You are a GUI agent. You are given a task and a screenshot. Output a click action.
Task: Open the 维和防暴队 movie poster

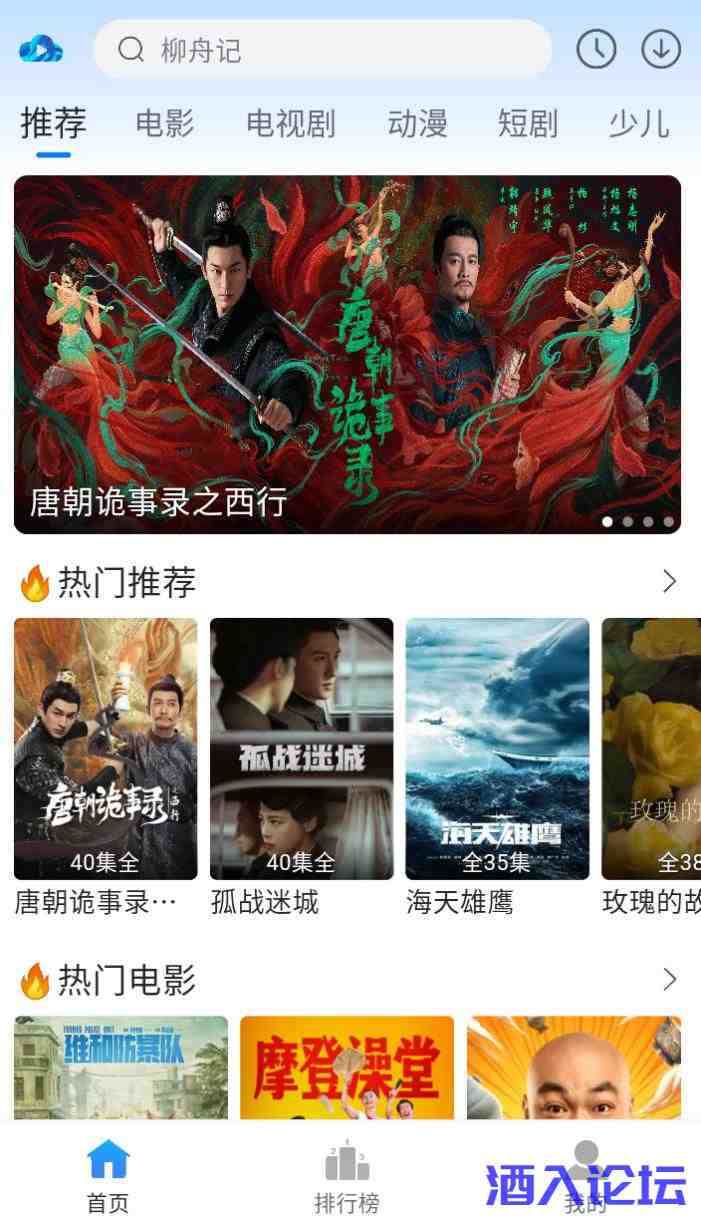121,1067
